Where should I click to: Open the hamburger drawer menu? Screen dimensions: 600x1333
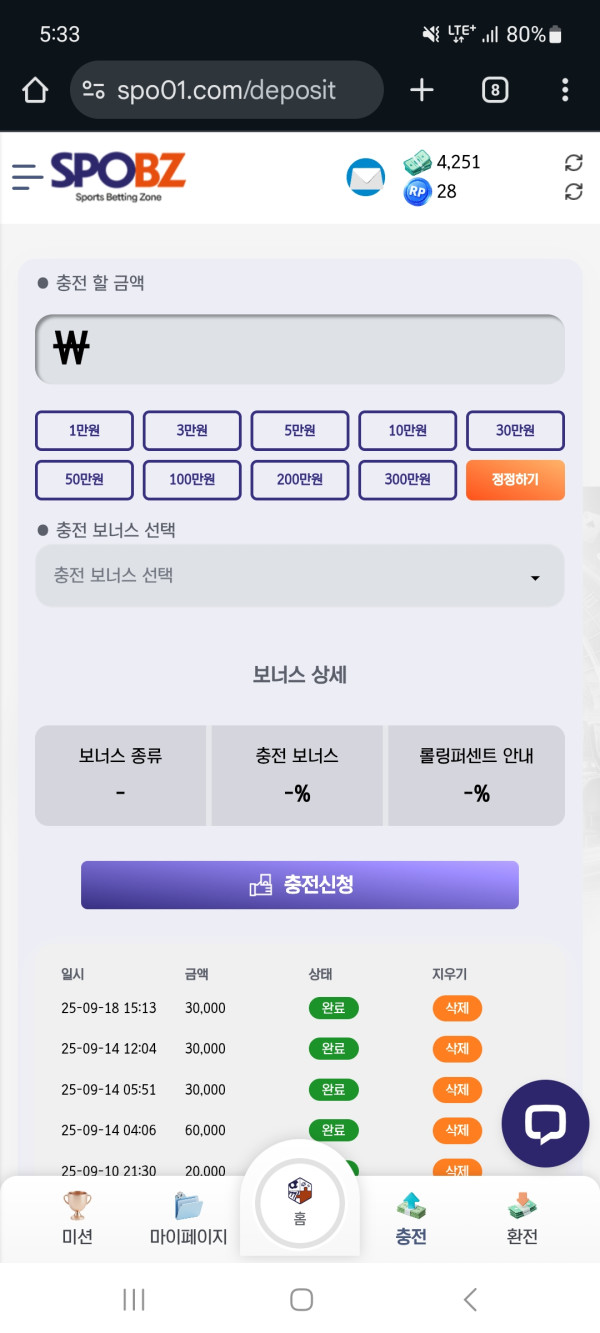pyautogui.click(x=27, y=177)
